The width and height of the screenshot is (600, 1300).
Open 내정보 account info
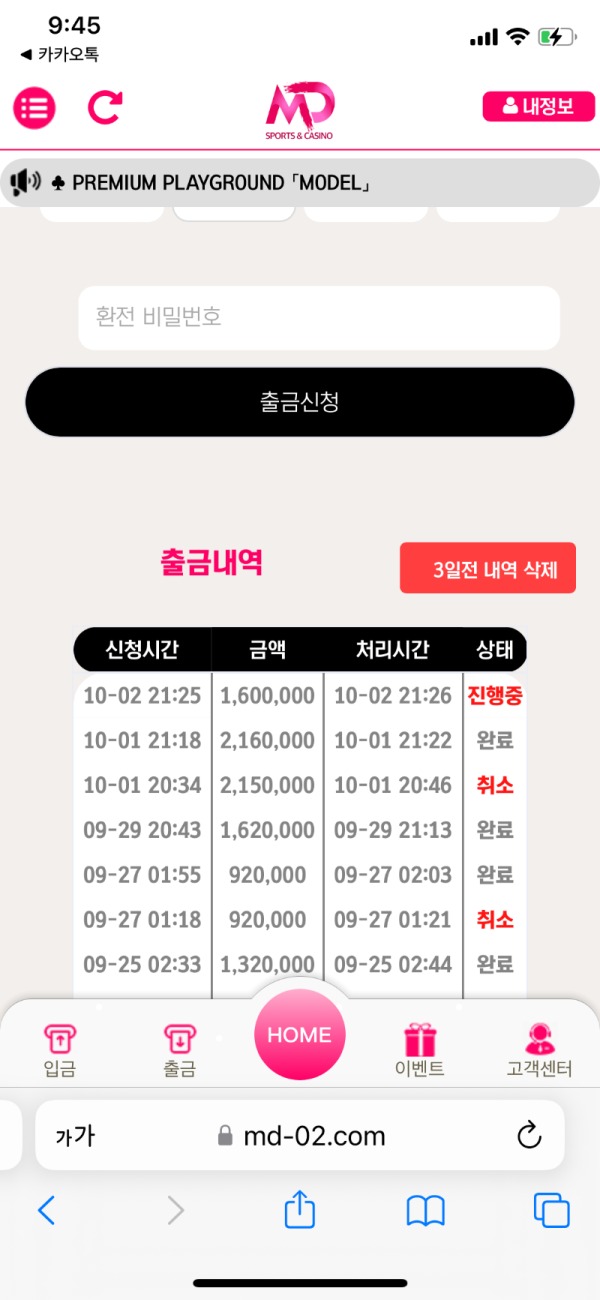click(538, 106)
